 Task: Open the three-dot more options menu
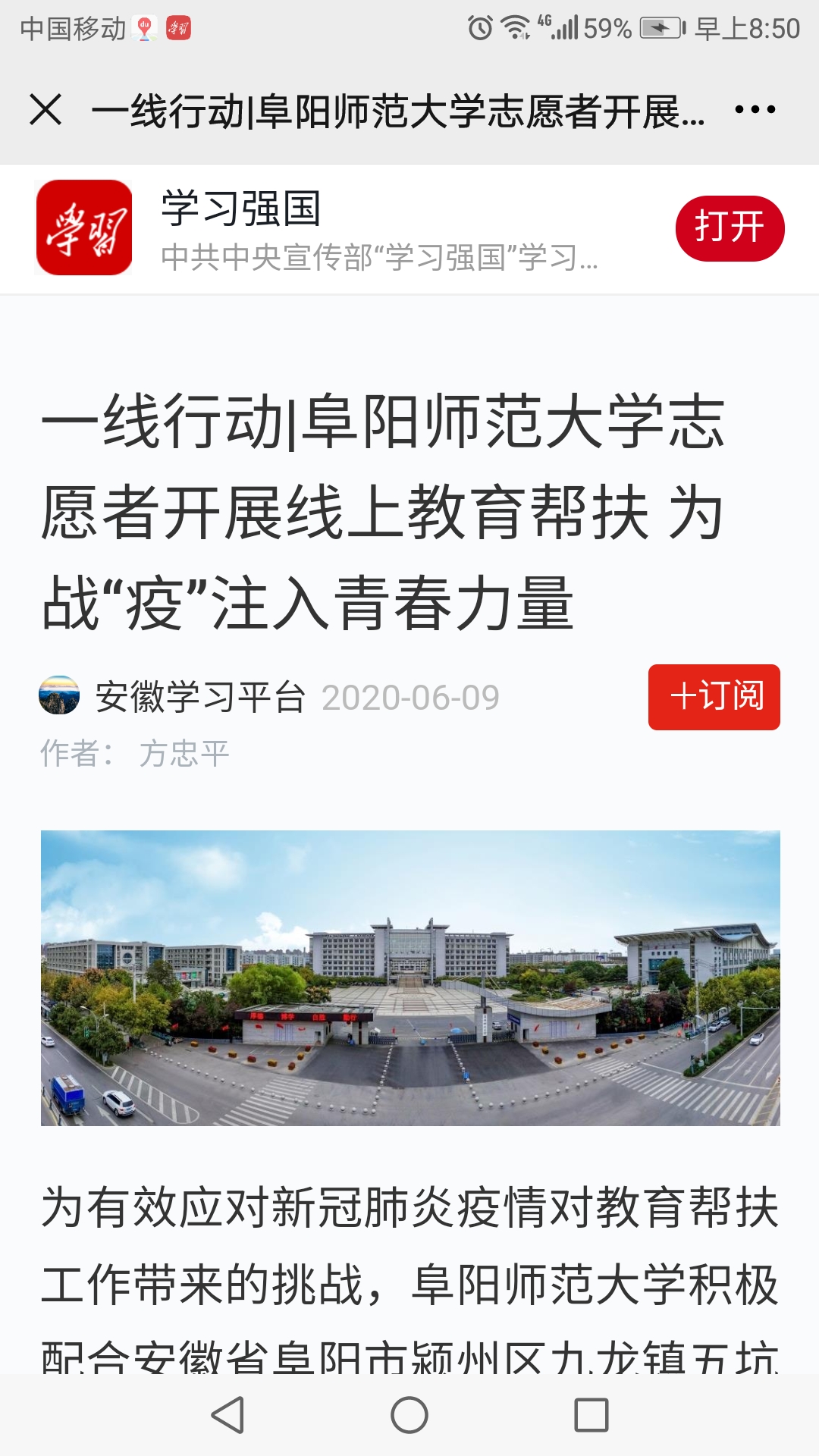click(x=755, y=110)
